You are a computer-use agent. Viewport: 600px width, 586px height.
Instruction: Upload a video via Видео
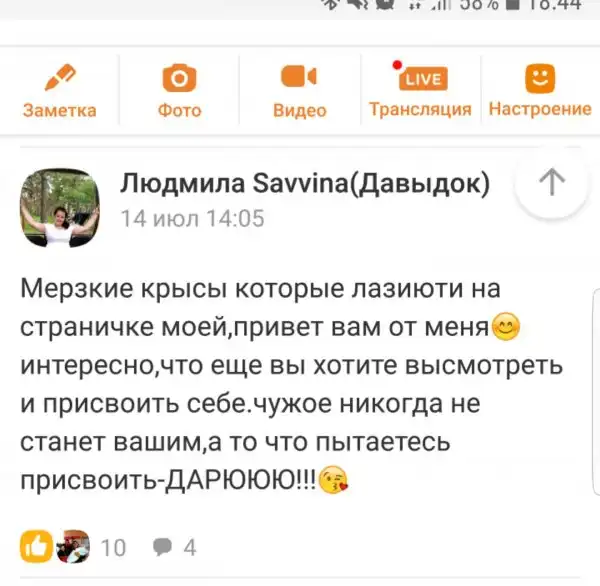pos(299,89)
